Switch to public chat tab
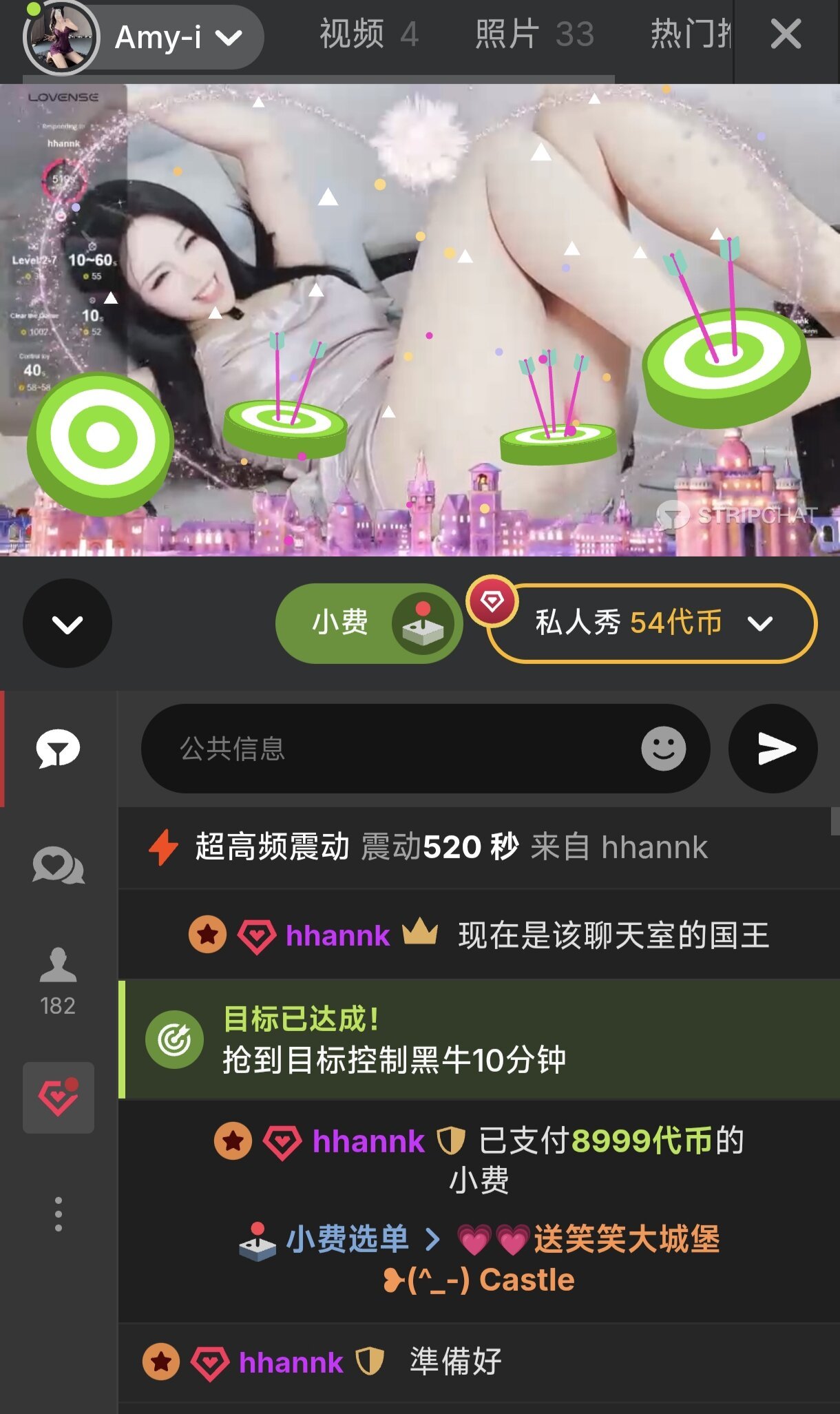 tap(58, 749)
